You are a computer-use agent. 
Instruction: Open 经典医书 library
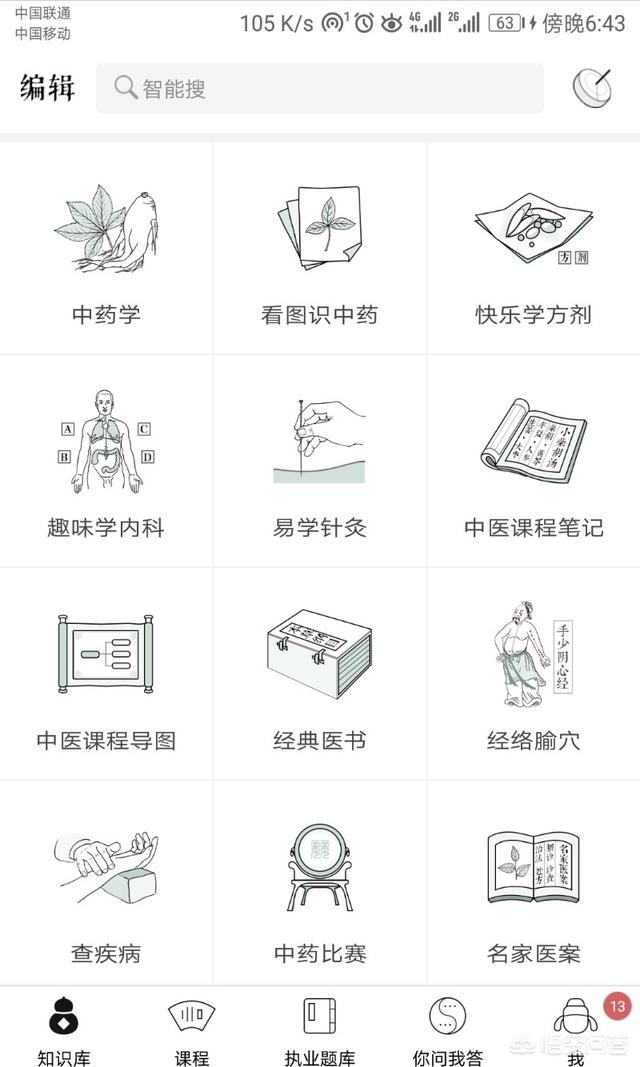coord(320,674)
